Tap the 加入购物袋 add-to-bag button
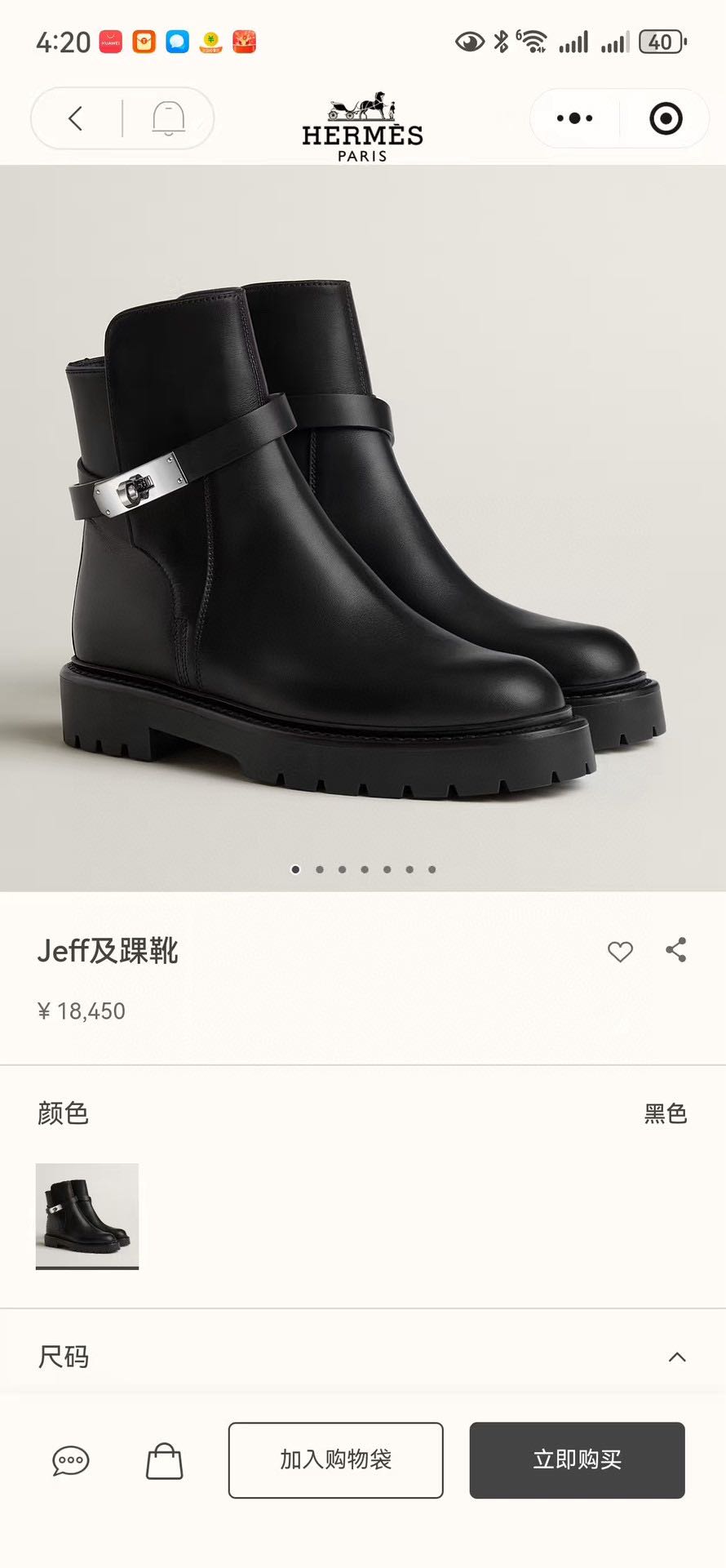Screen dimensions: 726x1568 pyautogui.click(x=335, y=1461)
